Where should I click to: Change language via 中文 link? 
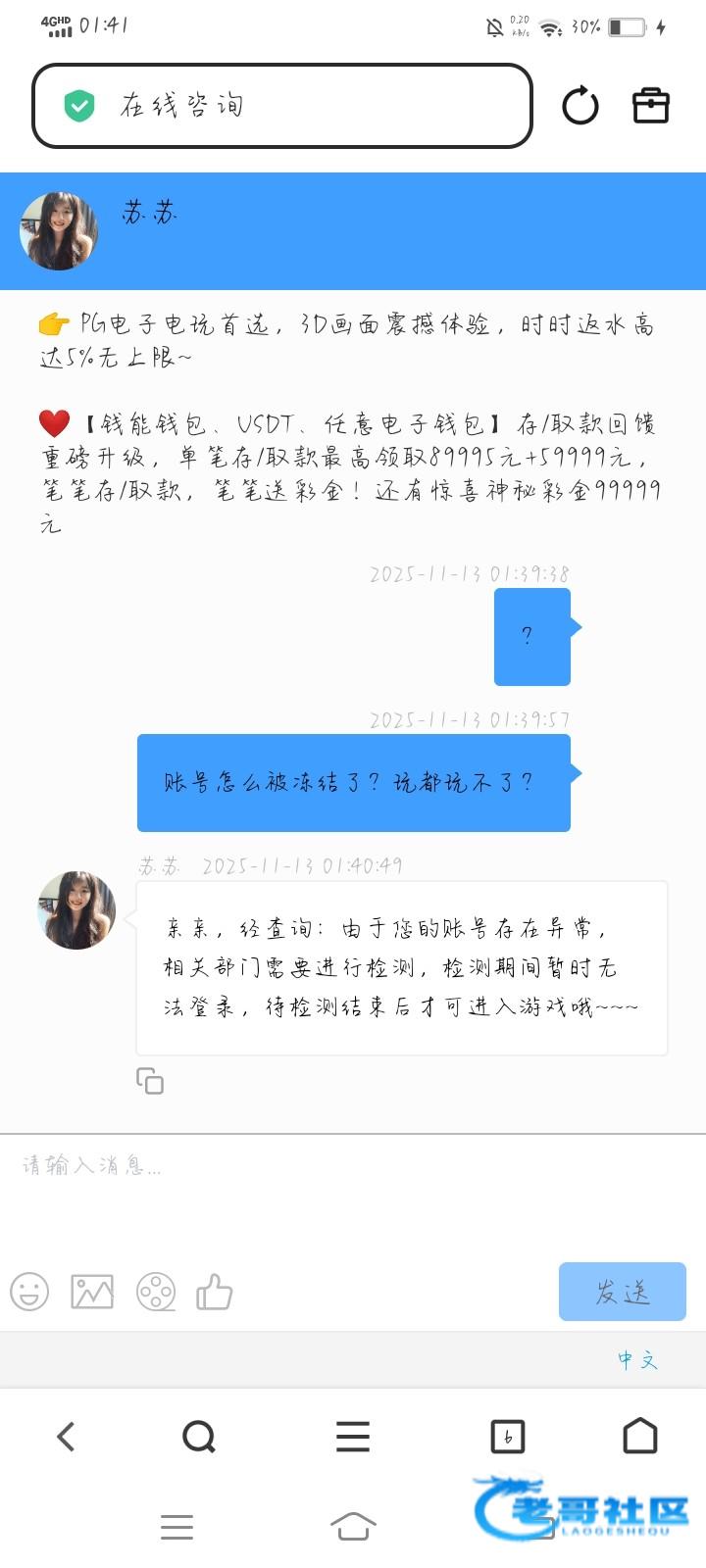[637, 1360]
